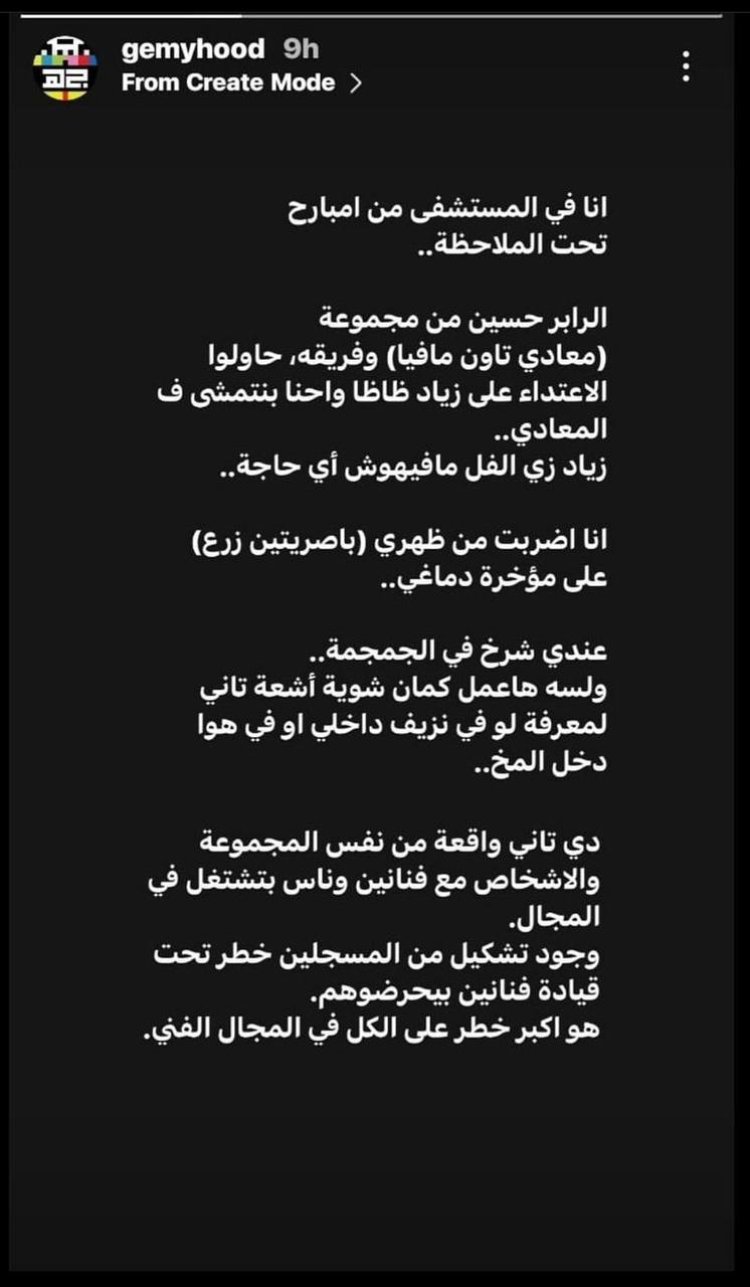The width and height of the screenshot is (750, 1287).
Task: Open the From Create Mode link
Action: tap(240, 83)
